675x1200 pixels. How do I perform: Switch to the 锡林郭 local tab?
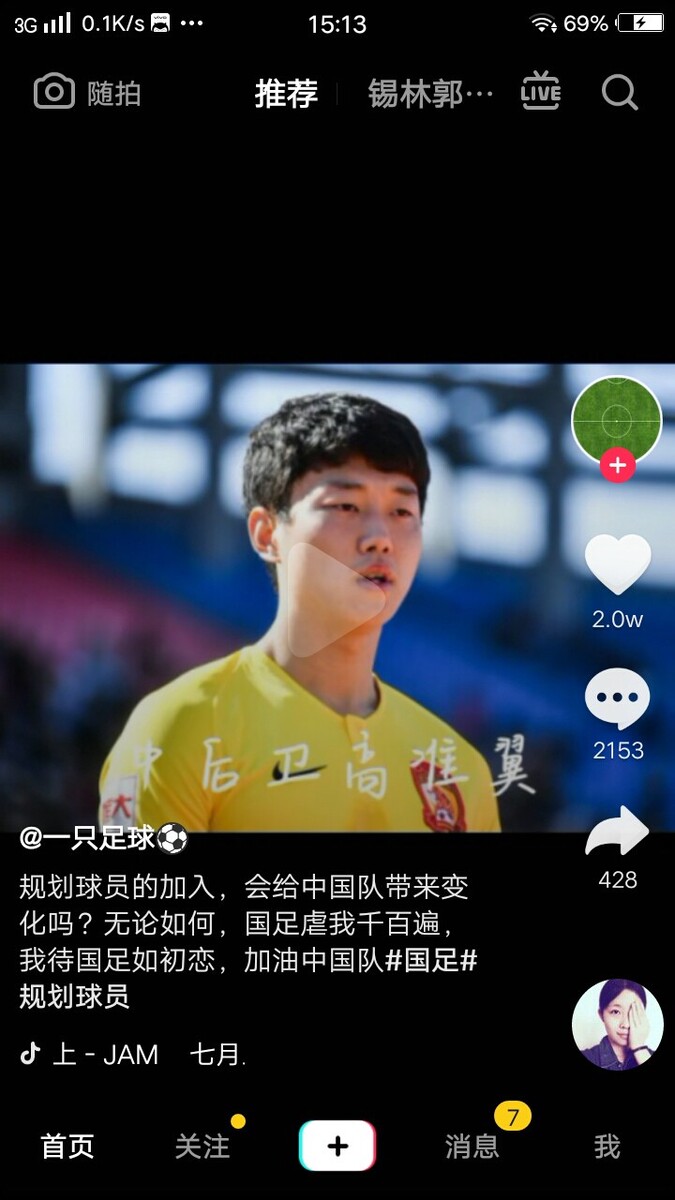point(430,93)
